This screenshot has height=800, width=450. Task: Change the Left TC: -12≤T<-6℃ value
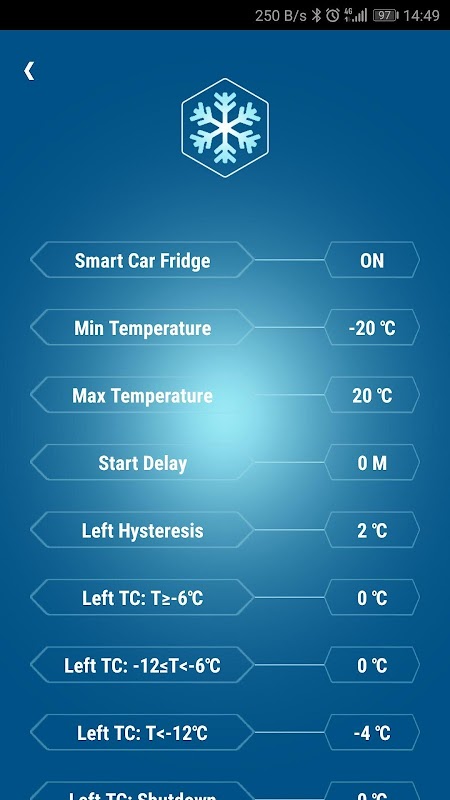tap(372, 665)
